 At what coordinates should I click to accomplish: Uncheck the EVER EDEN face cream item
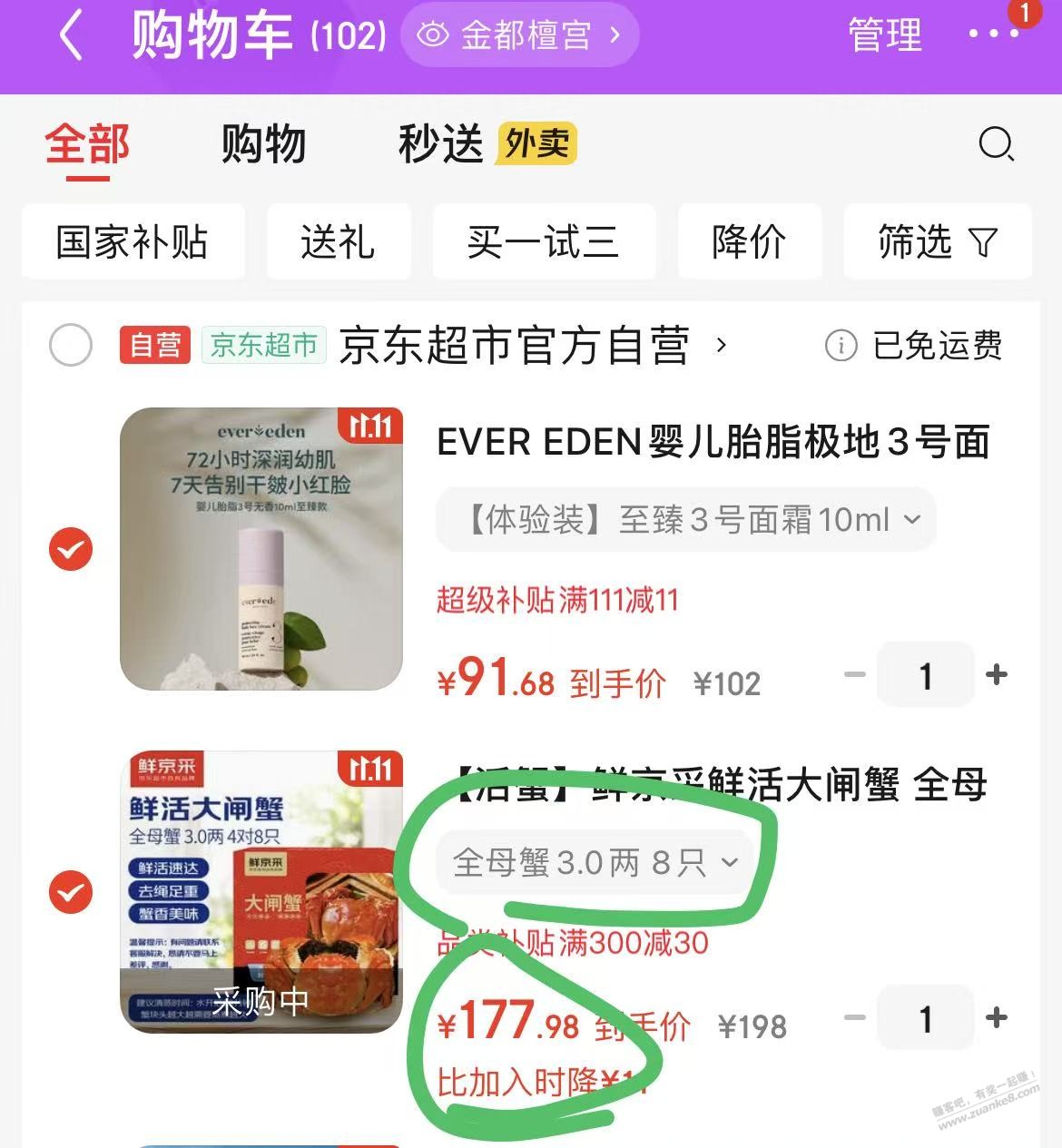click(71, 549)
